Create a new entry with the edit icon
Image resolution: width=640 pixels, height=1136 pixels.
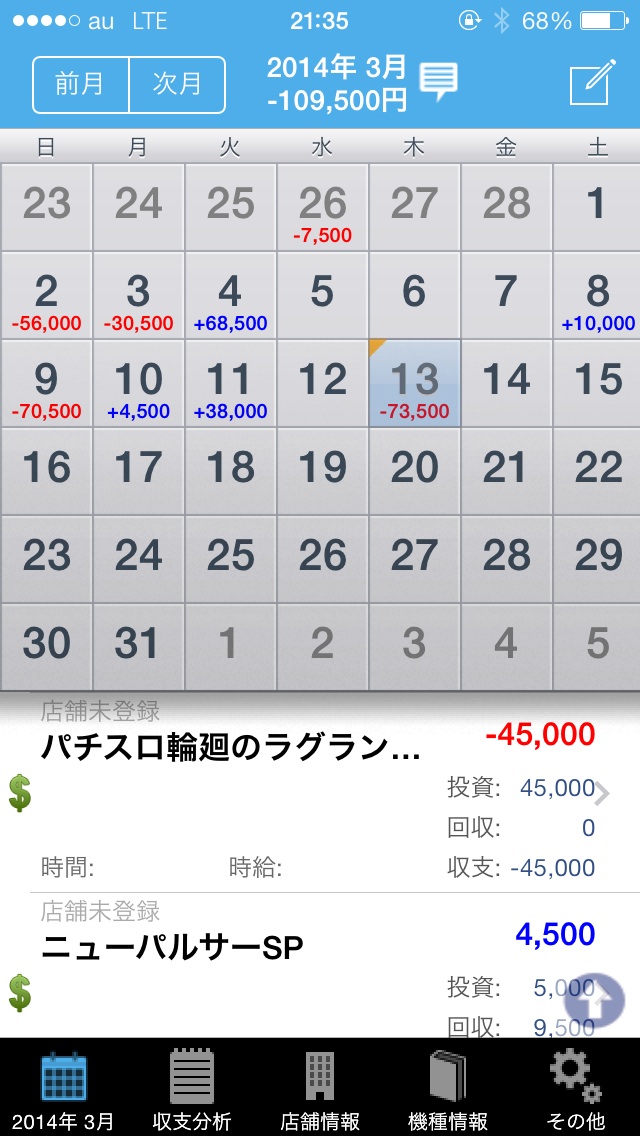pos(593,84)
